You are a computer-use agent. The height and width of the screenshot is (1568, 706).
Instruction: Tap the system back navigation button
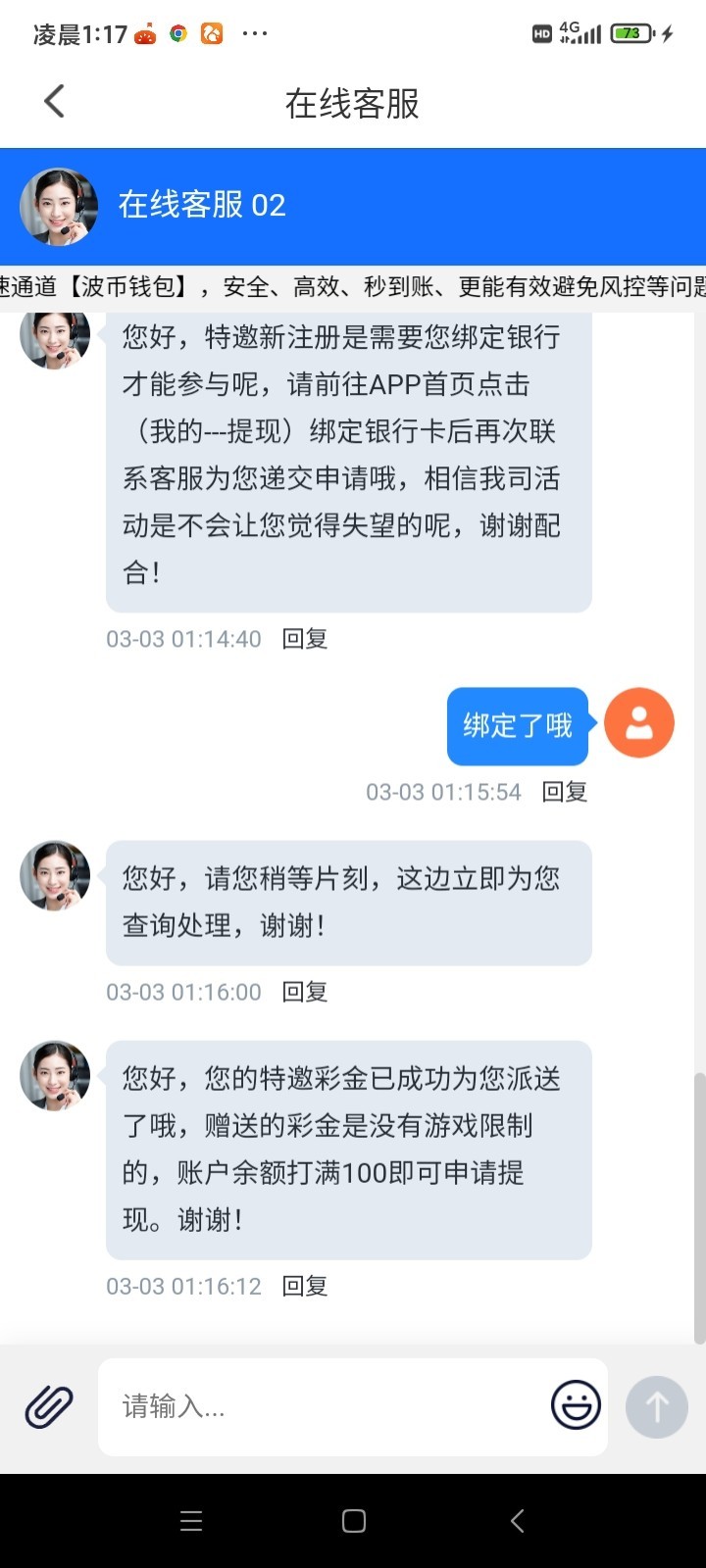coord(518,1521)
